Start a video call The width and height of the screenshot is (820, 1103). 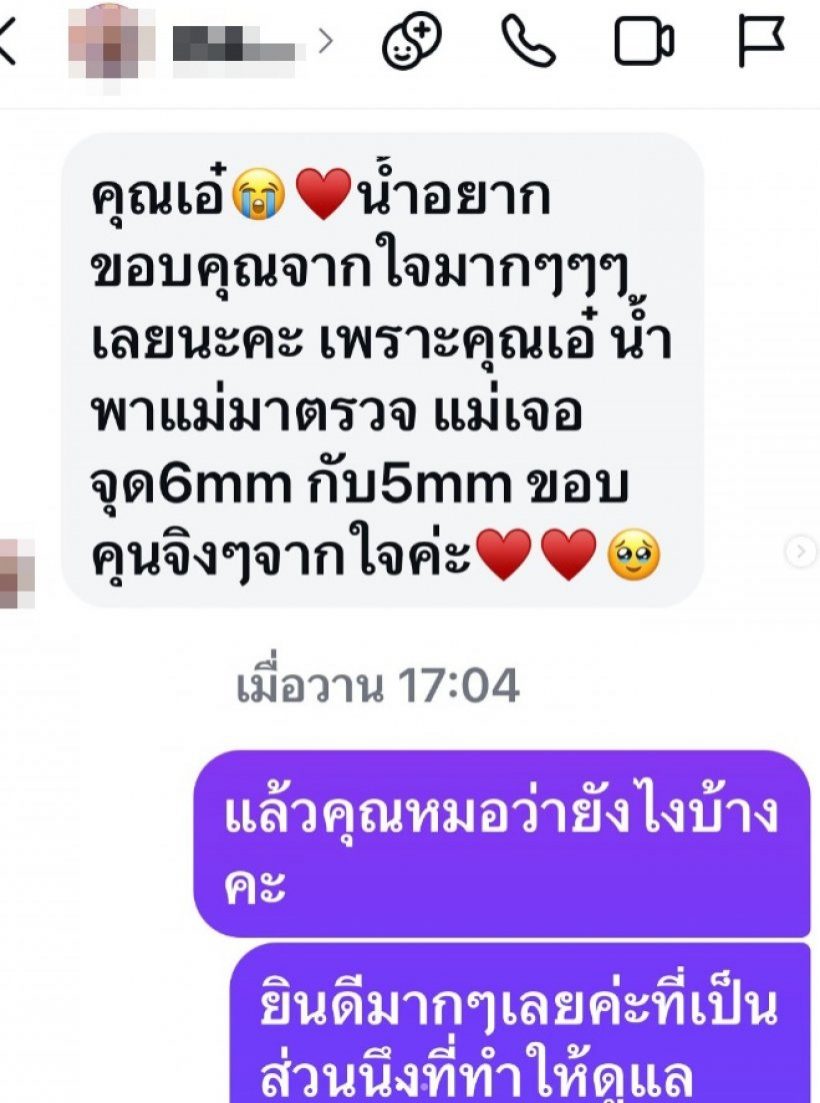click(x=643, y=42)
